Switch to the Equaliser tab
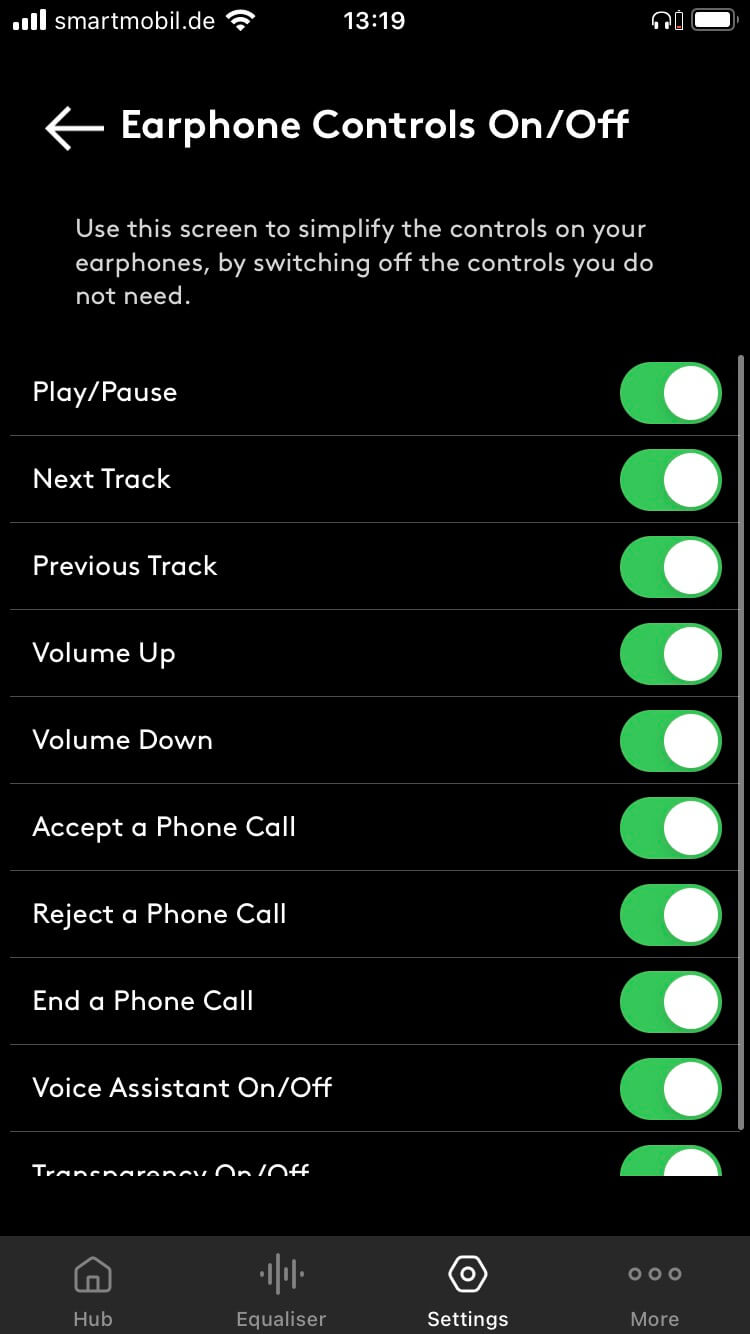 coord(281,1290)
